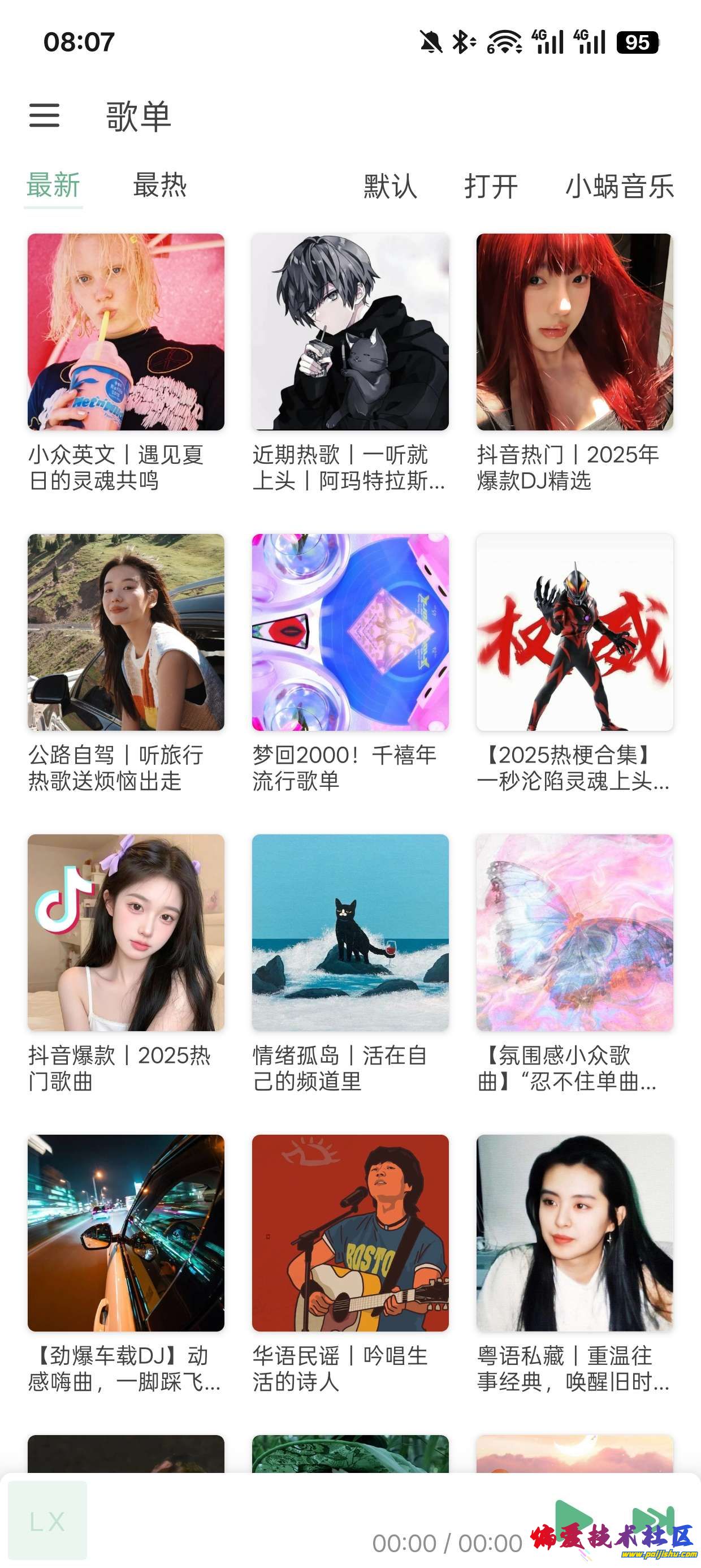
Task: Open 华语民谣｜吟唱生活的诗人 playlist
Action: pos(350,1233)
